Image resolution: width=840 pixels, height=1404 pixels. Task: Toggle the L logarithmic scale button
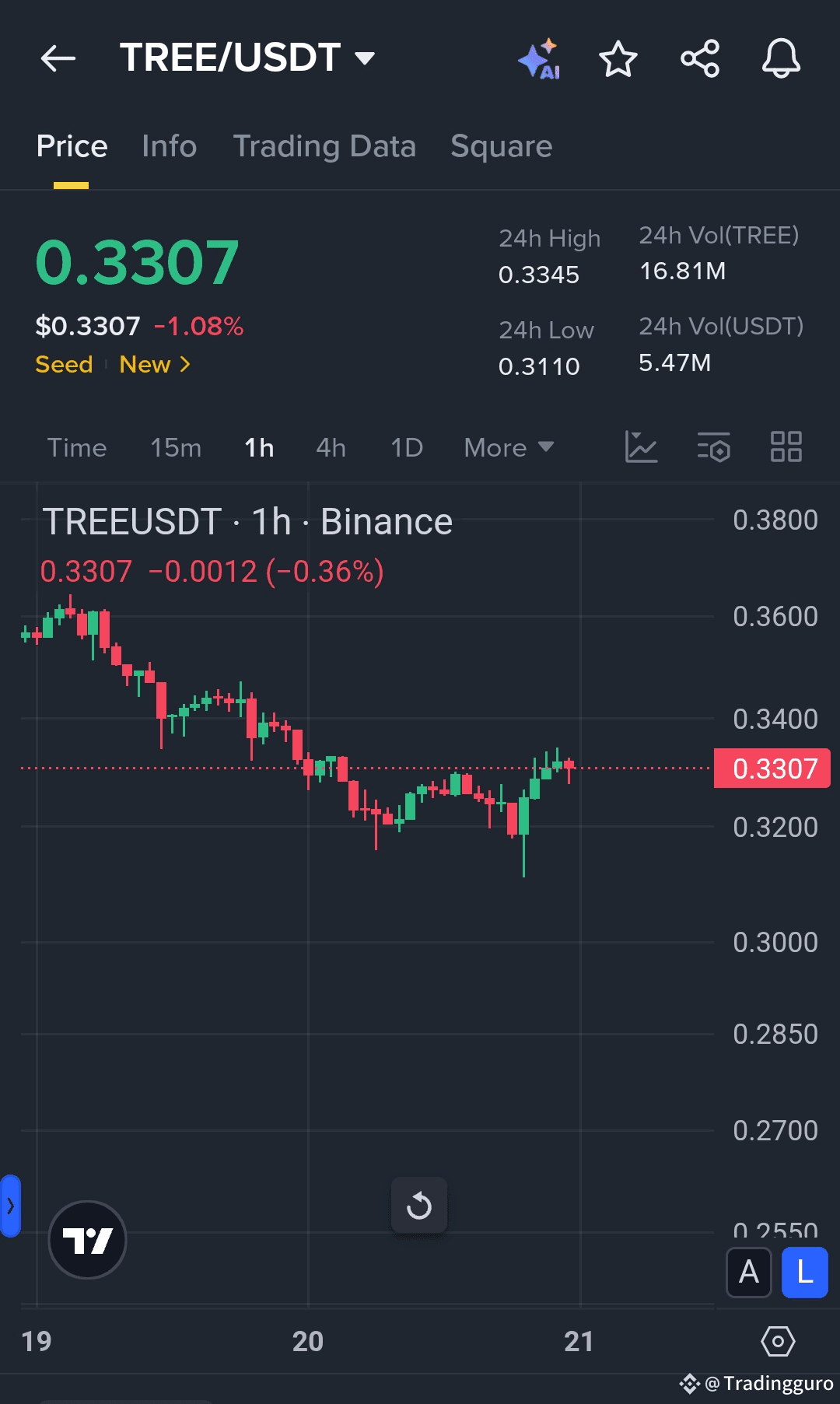point(805,1273)
